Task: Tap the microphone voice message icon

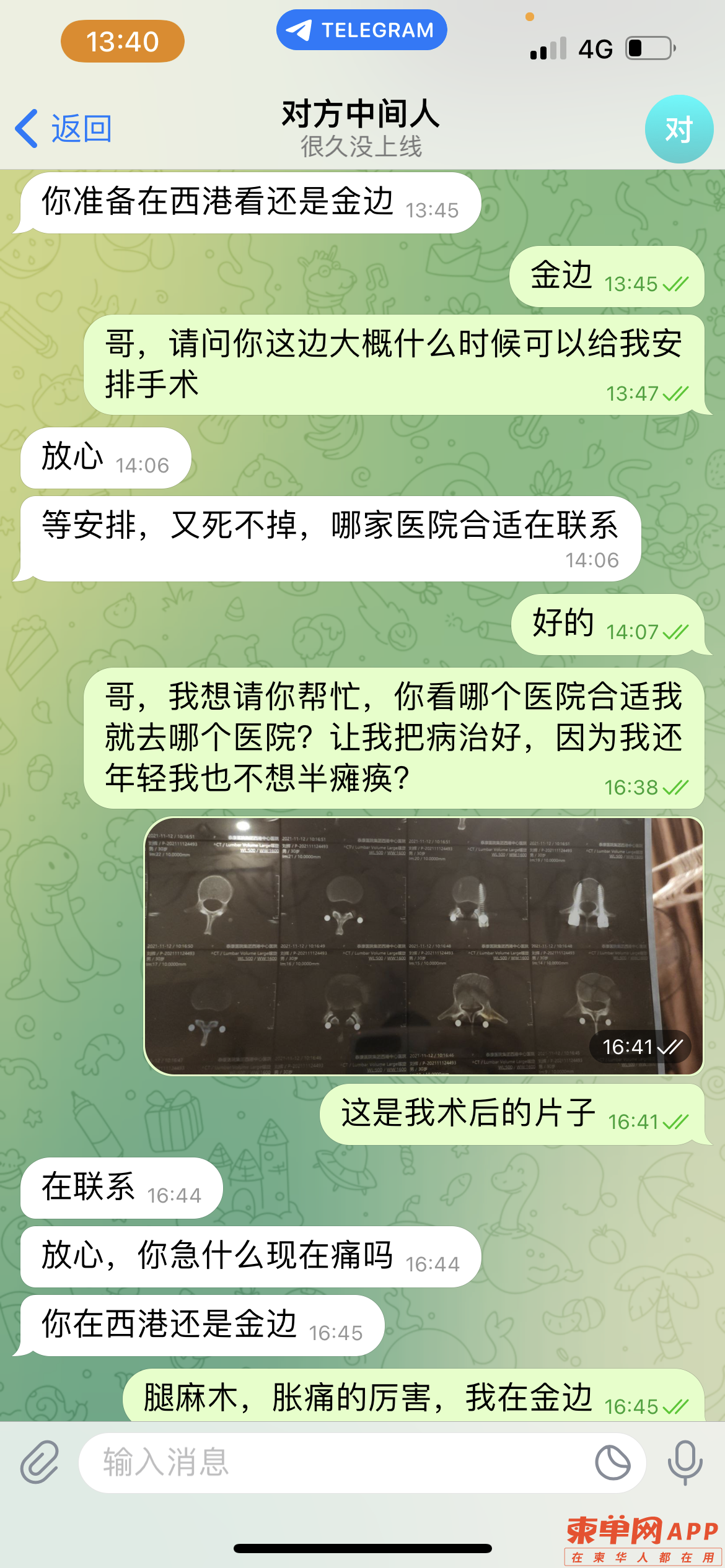Action: click(685, 1462)
